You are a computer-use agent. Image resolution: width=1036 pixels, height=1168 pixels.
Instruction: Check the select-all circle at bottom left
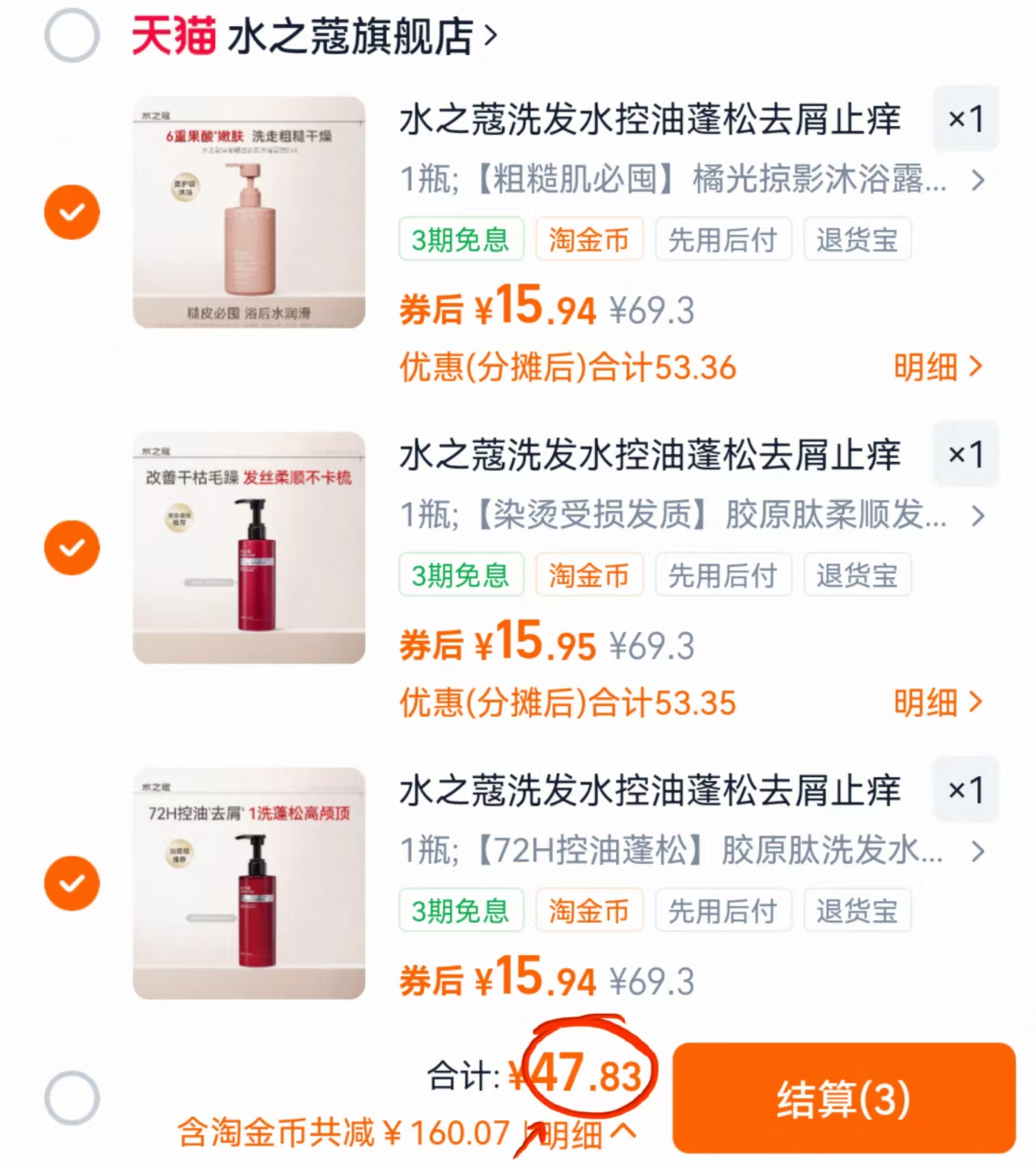pos(72,1098)
